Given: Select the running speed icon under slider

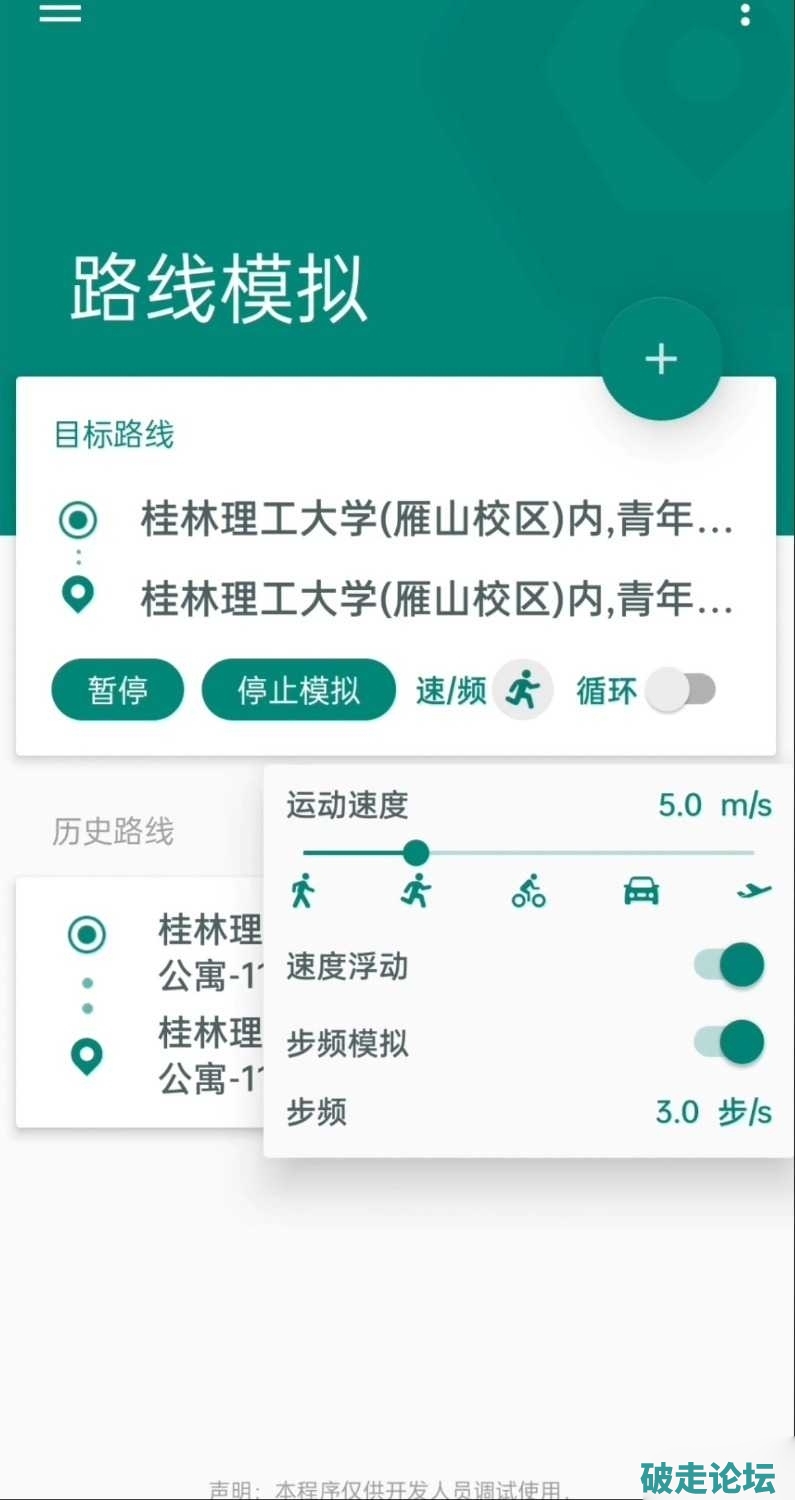Looking at the screenshot, I should [x=415, y=891].
